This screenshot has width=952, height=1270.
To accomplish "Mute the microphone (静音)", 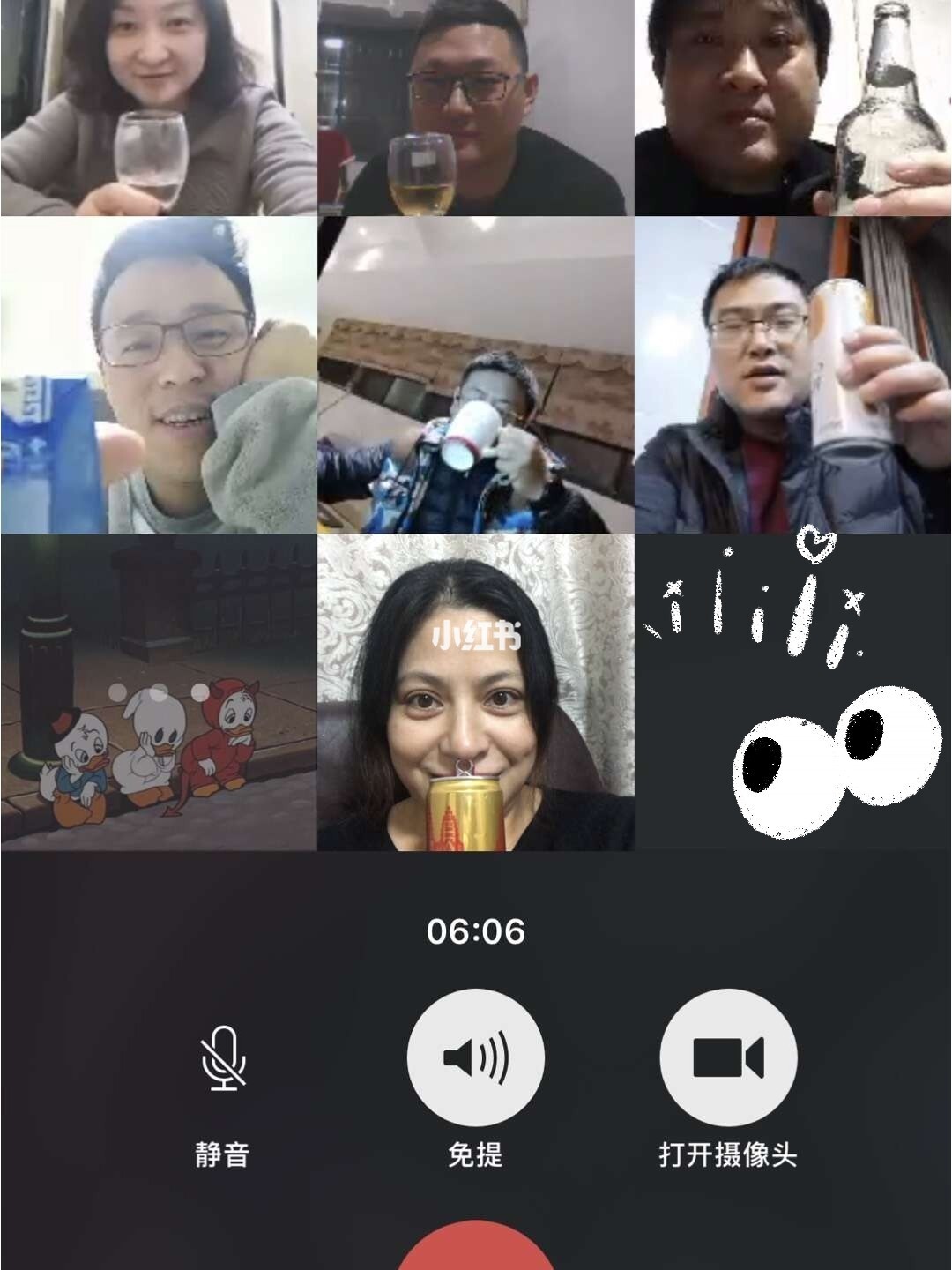I will [x=223, y=1057].
